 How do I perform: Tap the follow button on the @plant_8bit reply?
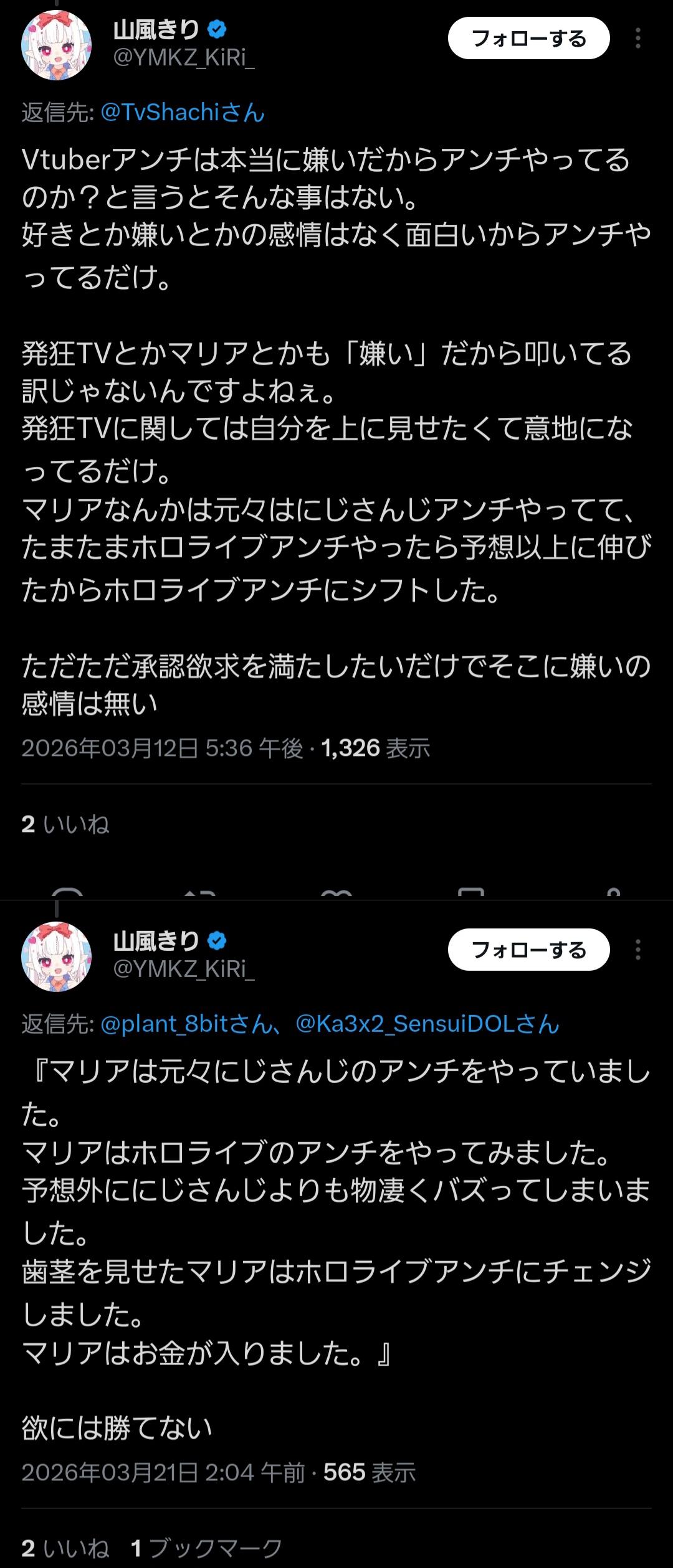[x=528, y=950]
